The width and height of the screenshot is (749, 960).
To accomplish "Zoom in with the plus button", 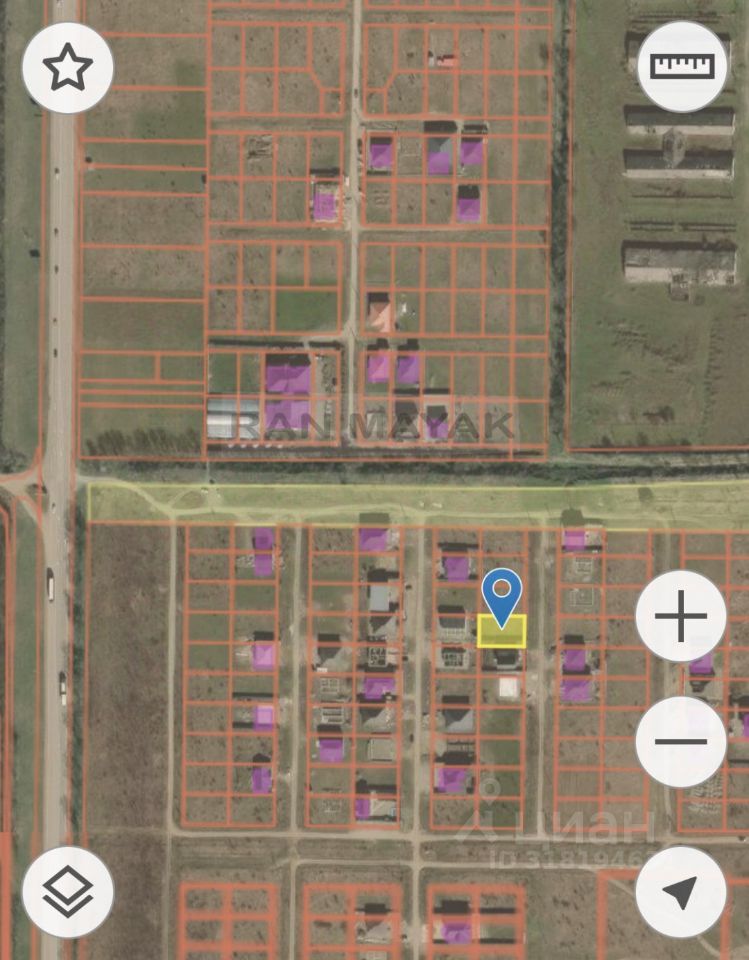I will (681, 616).
